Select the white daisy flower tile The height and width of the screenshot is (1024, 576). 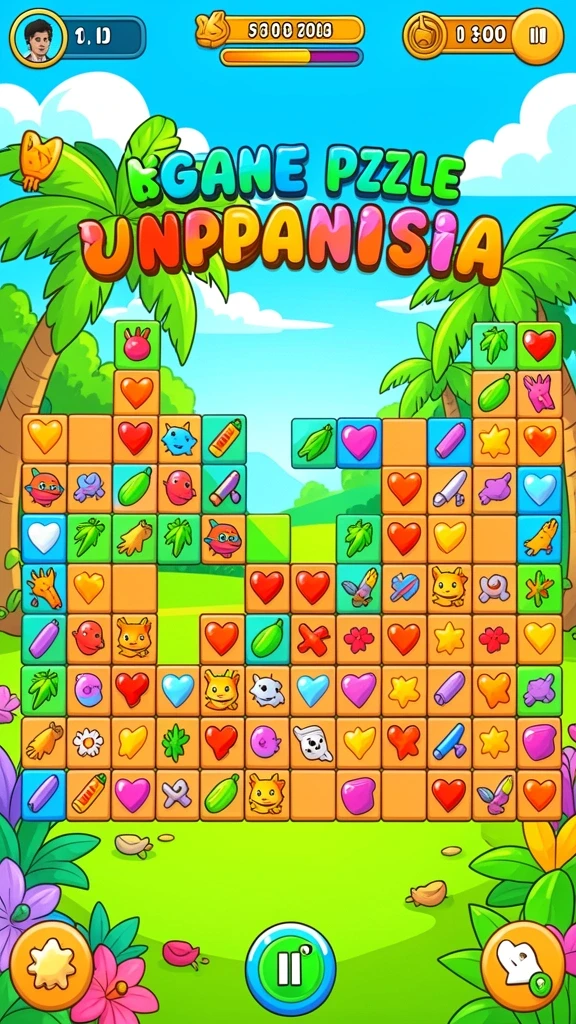click(88, 742)
